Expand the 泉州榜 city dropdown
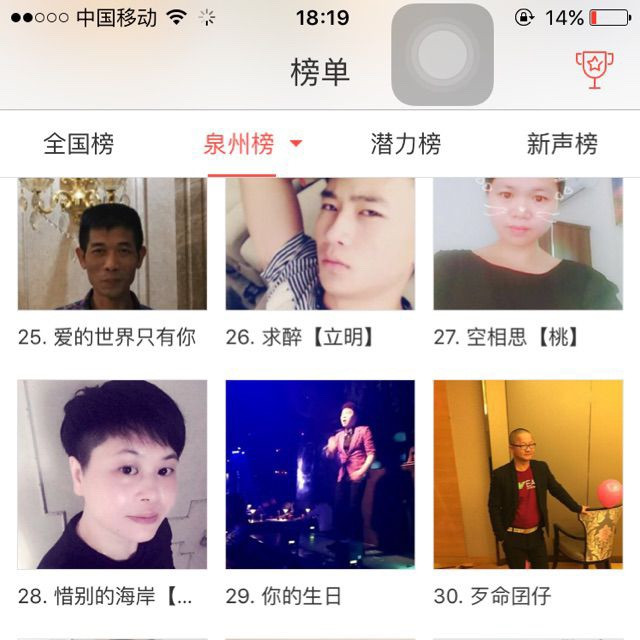This screenshot has width=640, height=640. point(295,144)
